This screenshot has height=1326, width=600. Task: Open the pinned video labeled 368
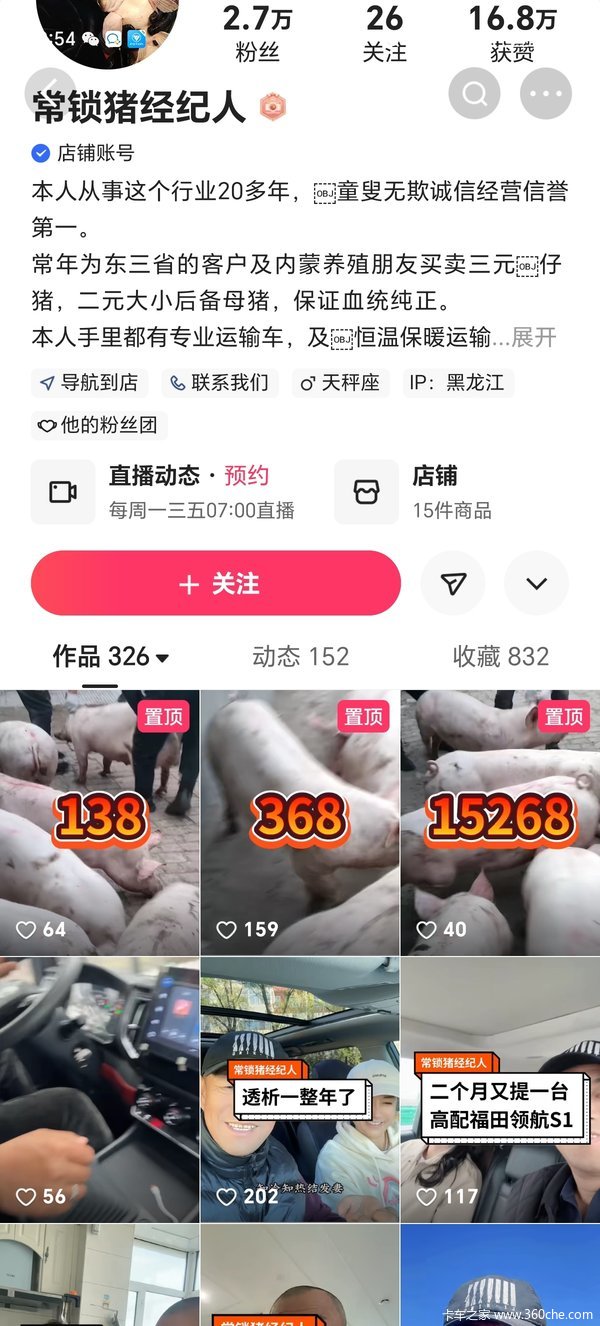point(300,822)
